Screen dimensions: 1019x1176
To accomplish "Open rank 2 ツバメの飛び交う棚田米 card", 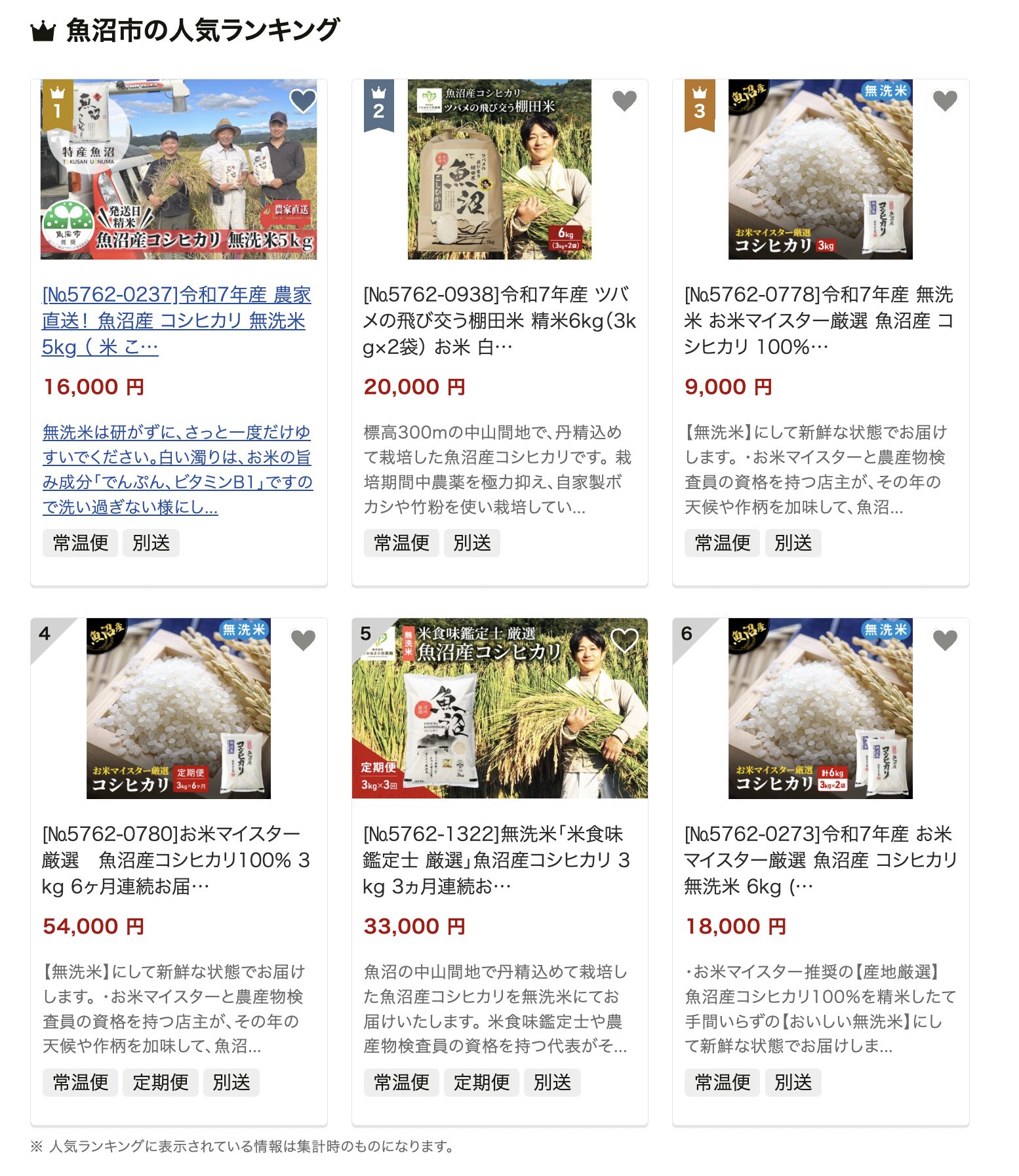I will coord(499,321).
